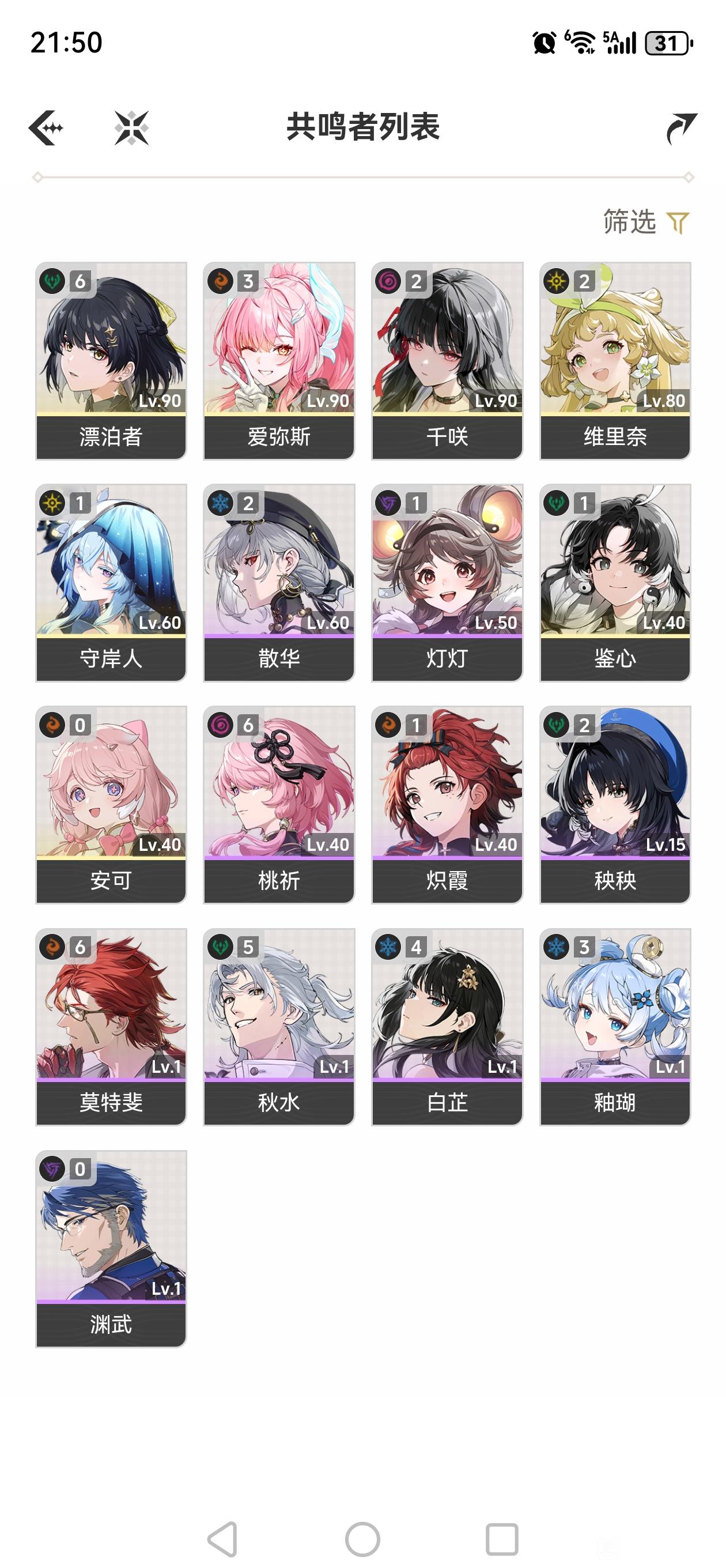Select 守岸人 from the list

[x=111, y=582]
